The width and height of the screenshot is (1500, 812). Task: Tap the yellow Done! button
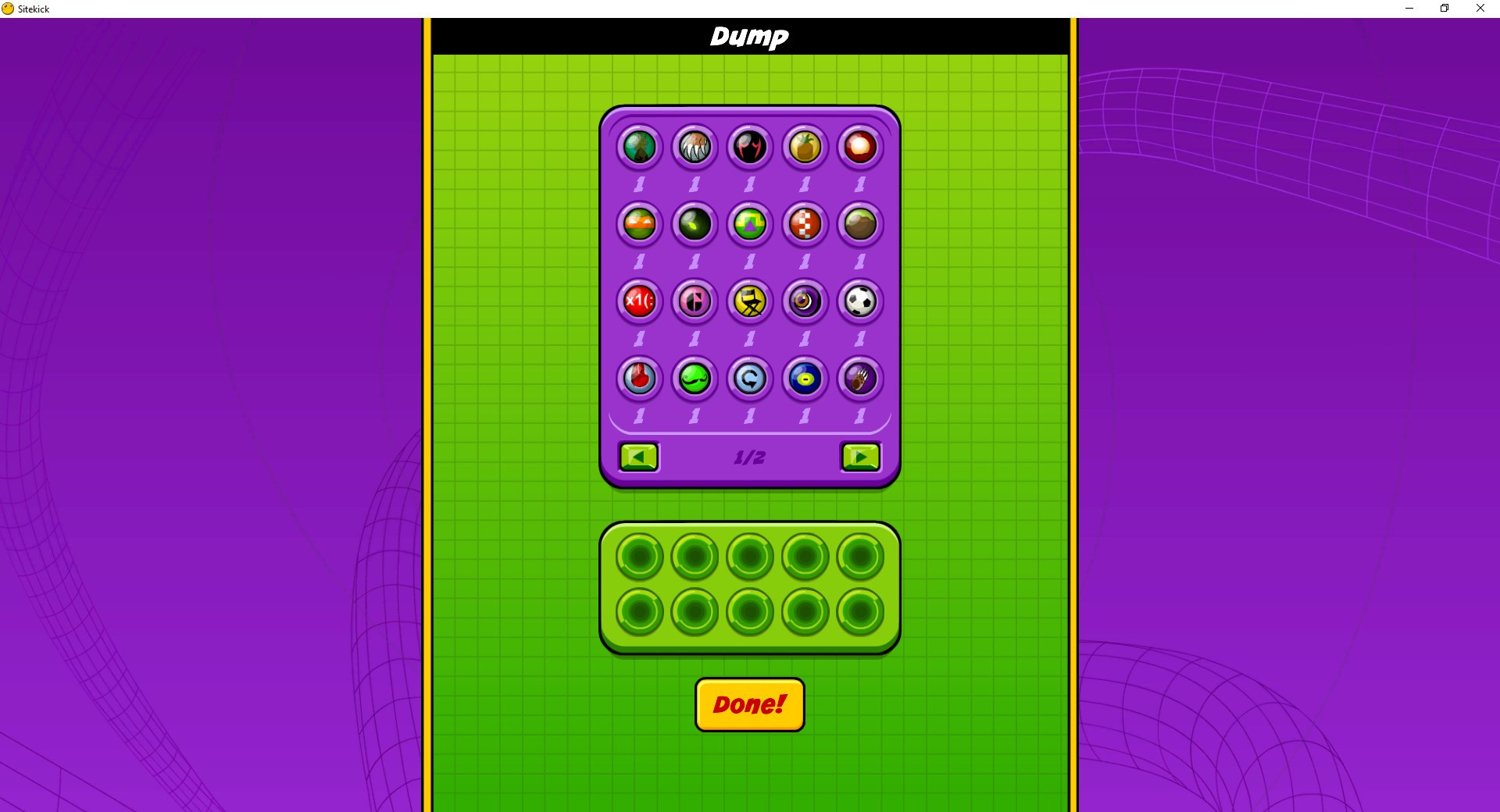pos(749,704)
